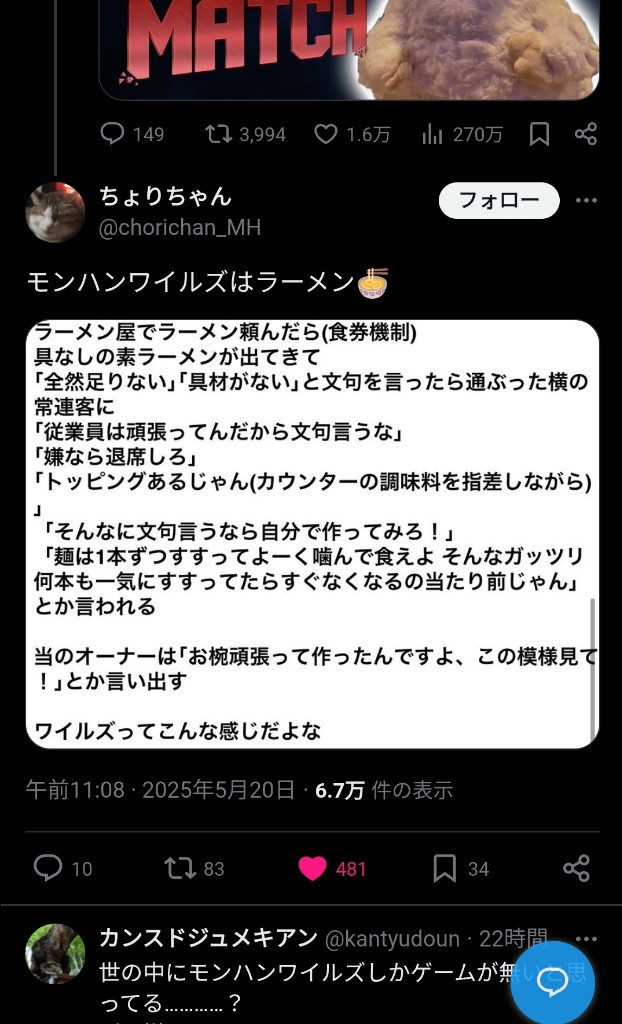Bookmark the post above with MATCH image

click(x=539, y=134)
